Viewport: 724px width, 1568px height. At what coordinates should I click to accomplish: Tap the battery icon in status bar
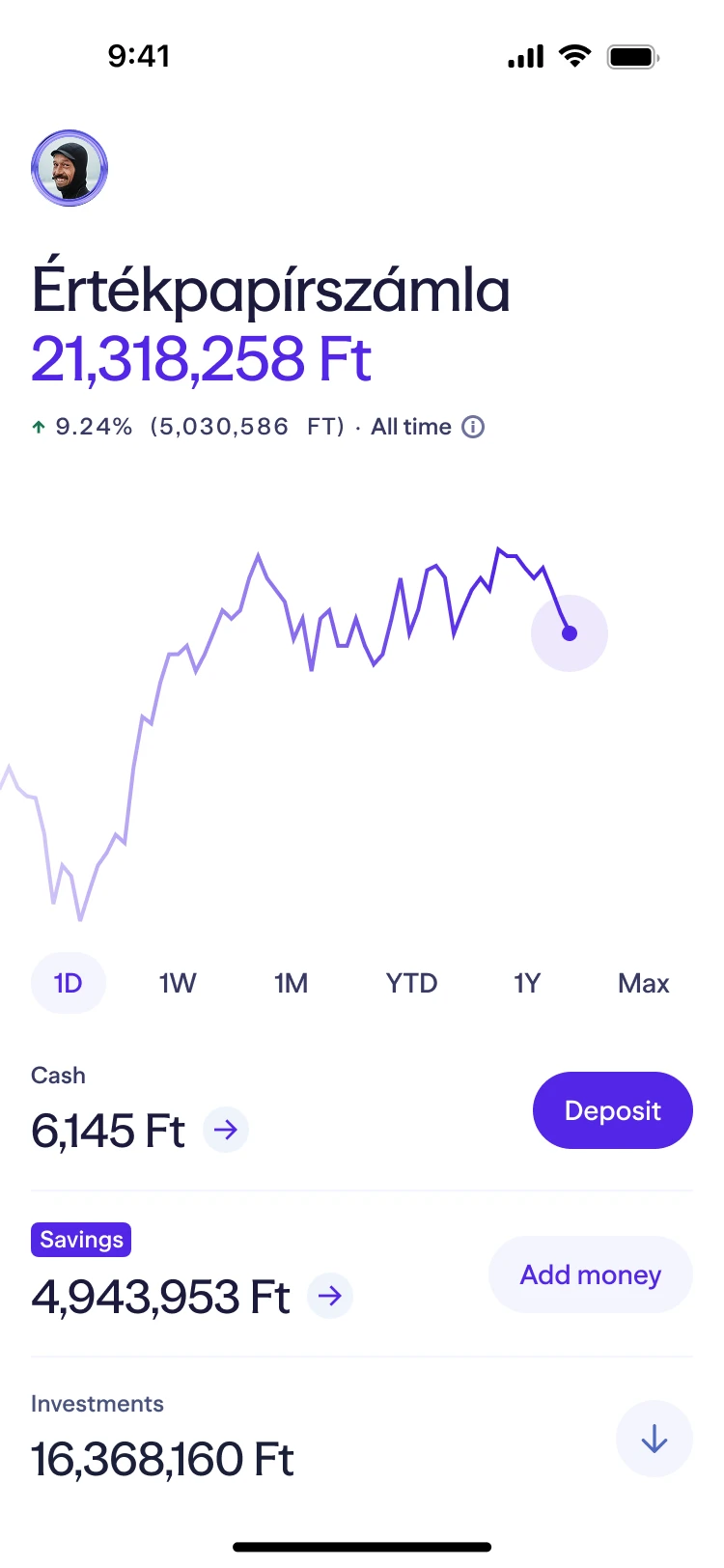633,55
